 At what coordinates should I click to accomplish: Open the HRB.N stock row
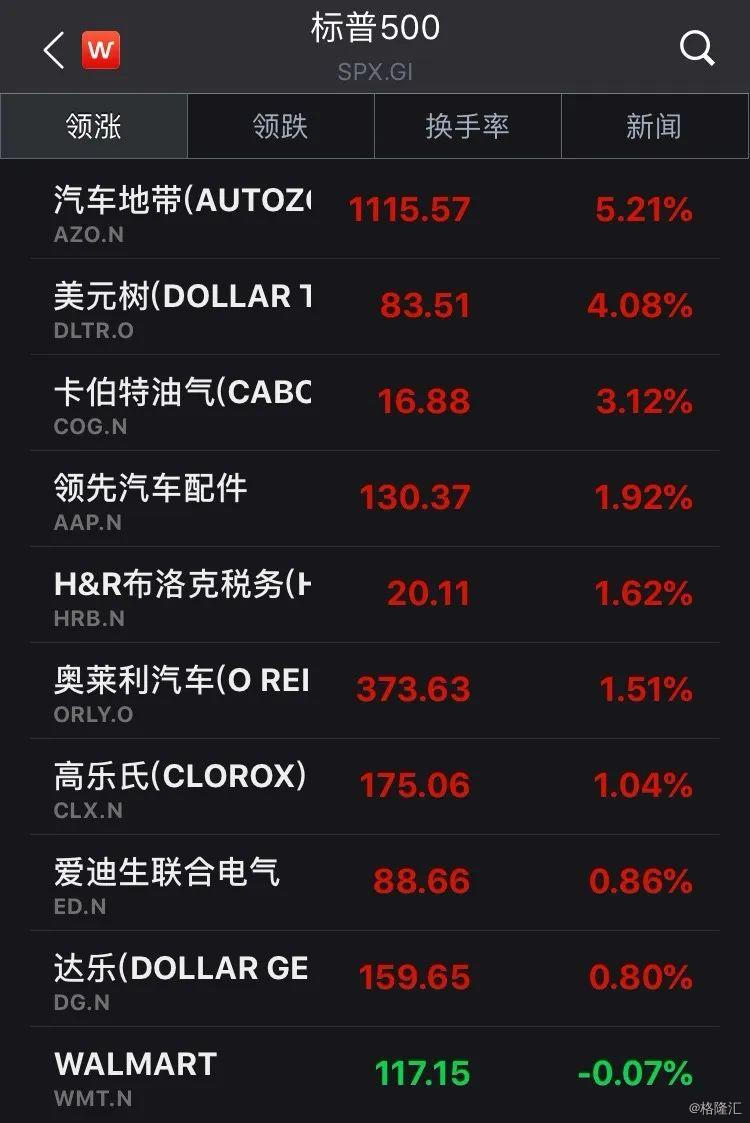pos(375,595)
